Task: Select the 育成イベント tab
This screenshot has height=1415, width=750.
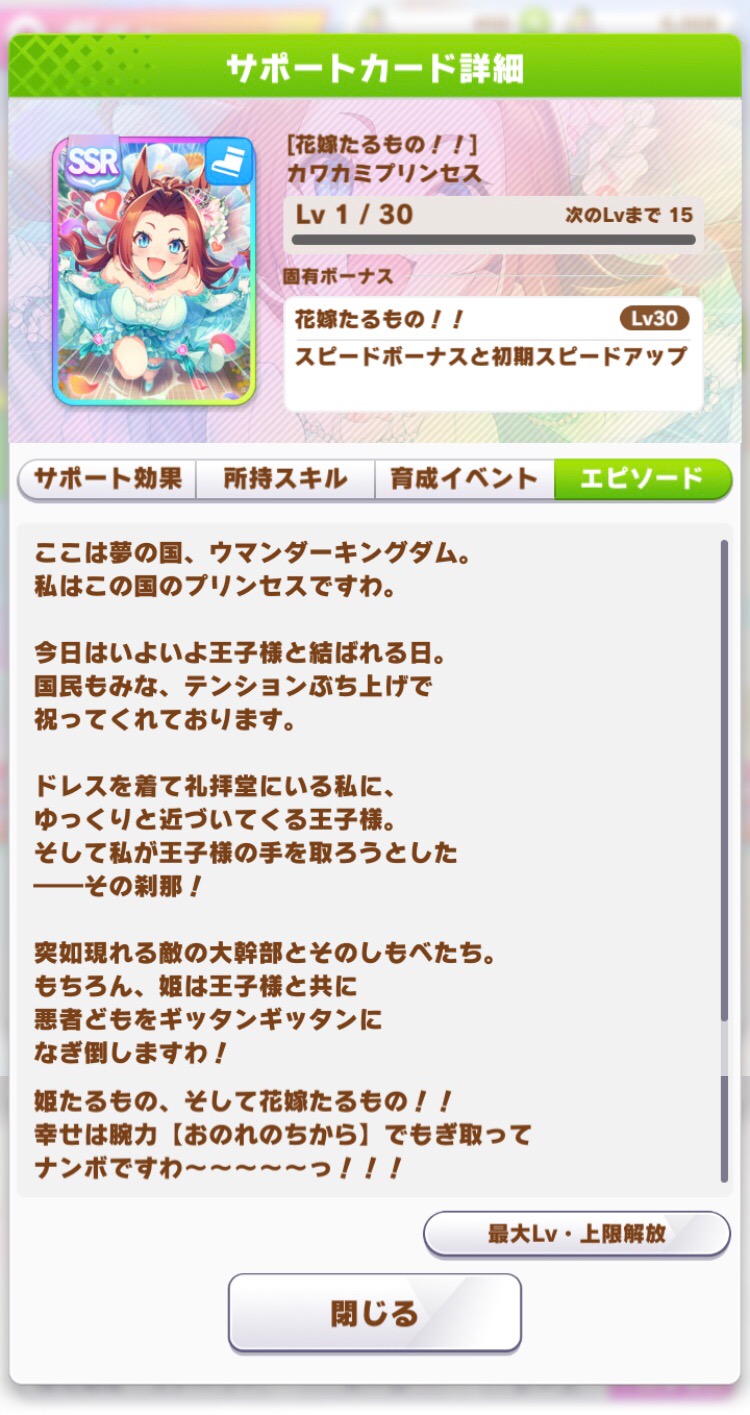Action: (x=464, y=479)
